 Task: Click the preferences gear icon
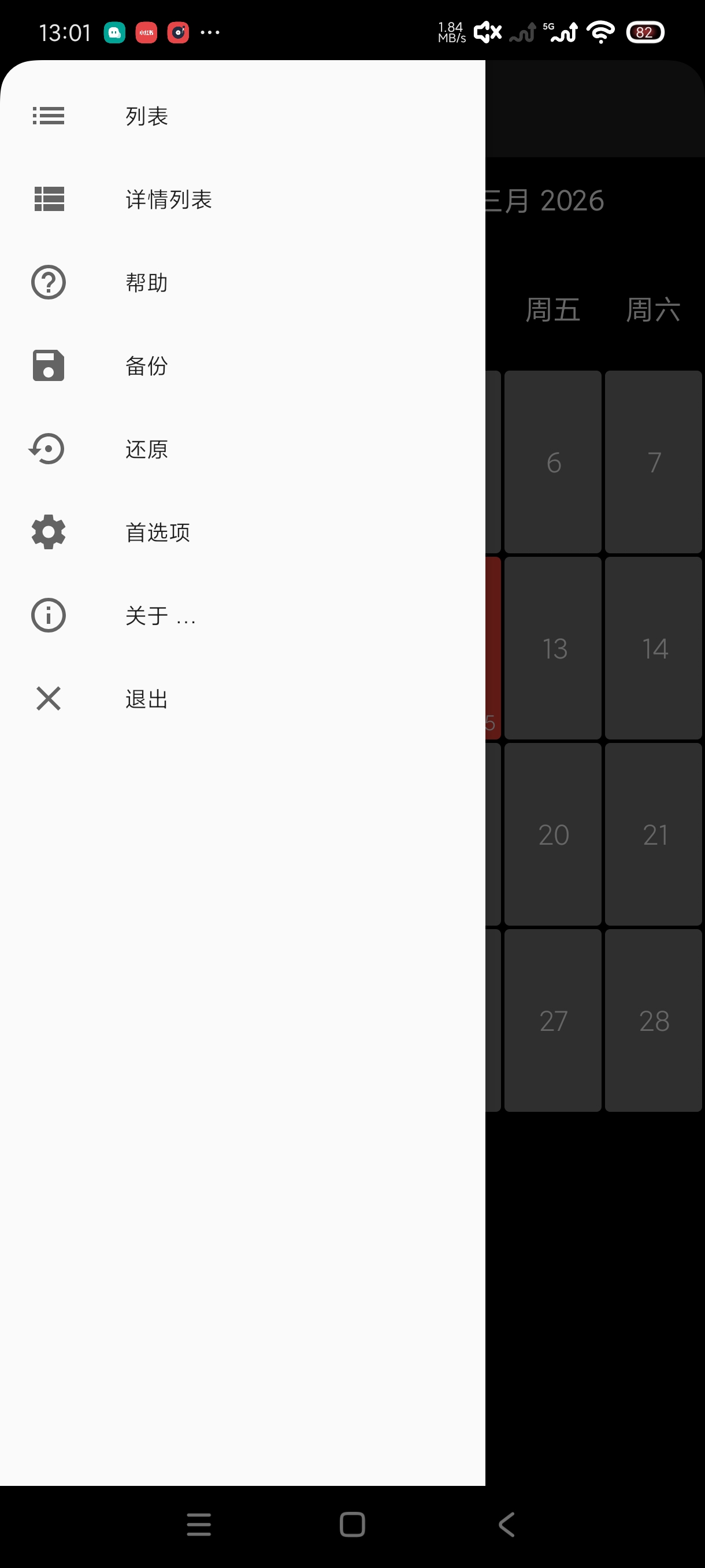[x=49, y=532]
